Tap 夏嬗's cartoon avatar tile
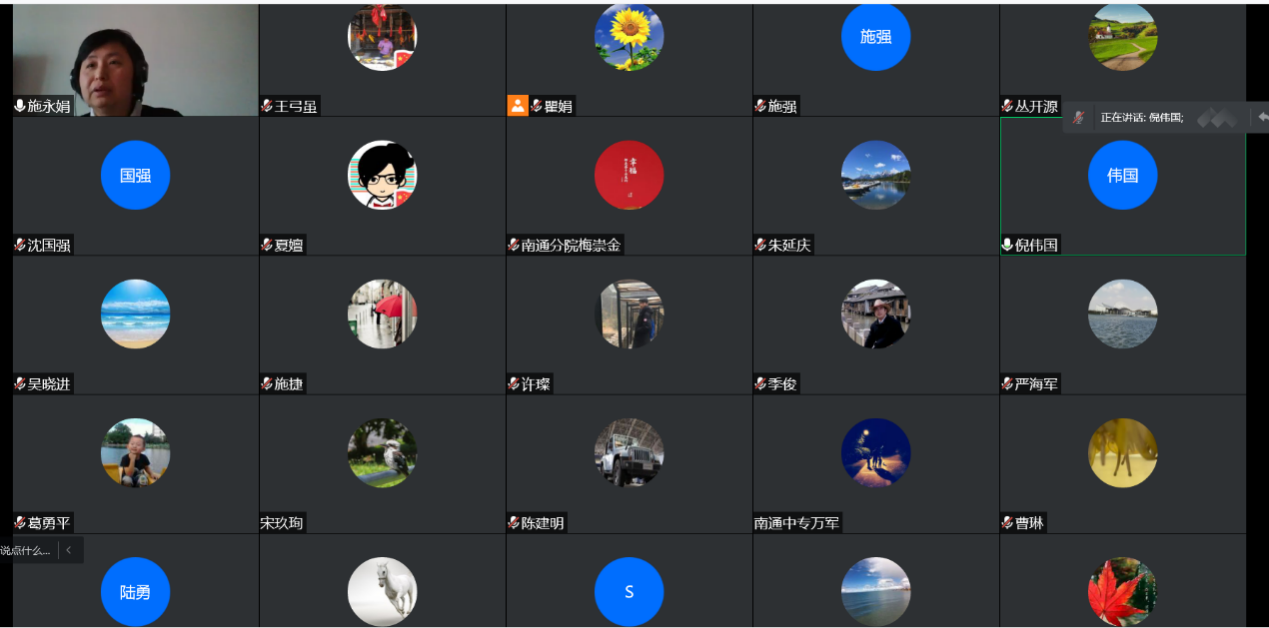Screen dimensions: 1269x628 click(382, 176)
